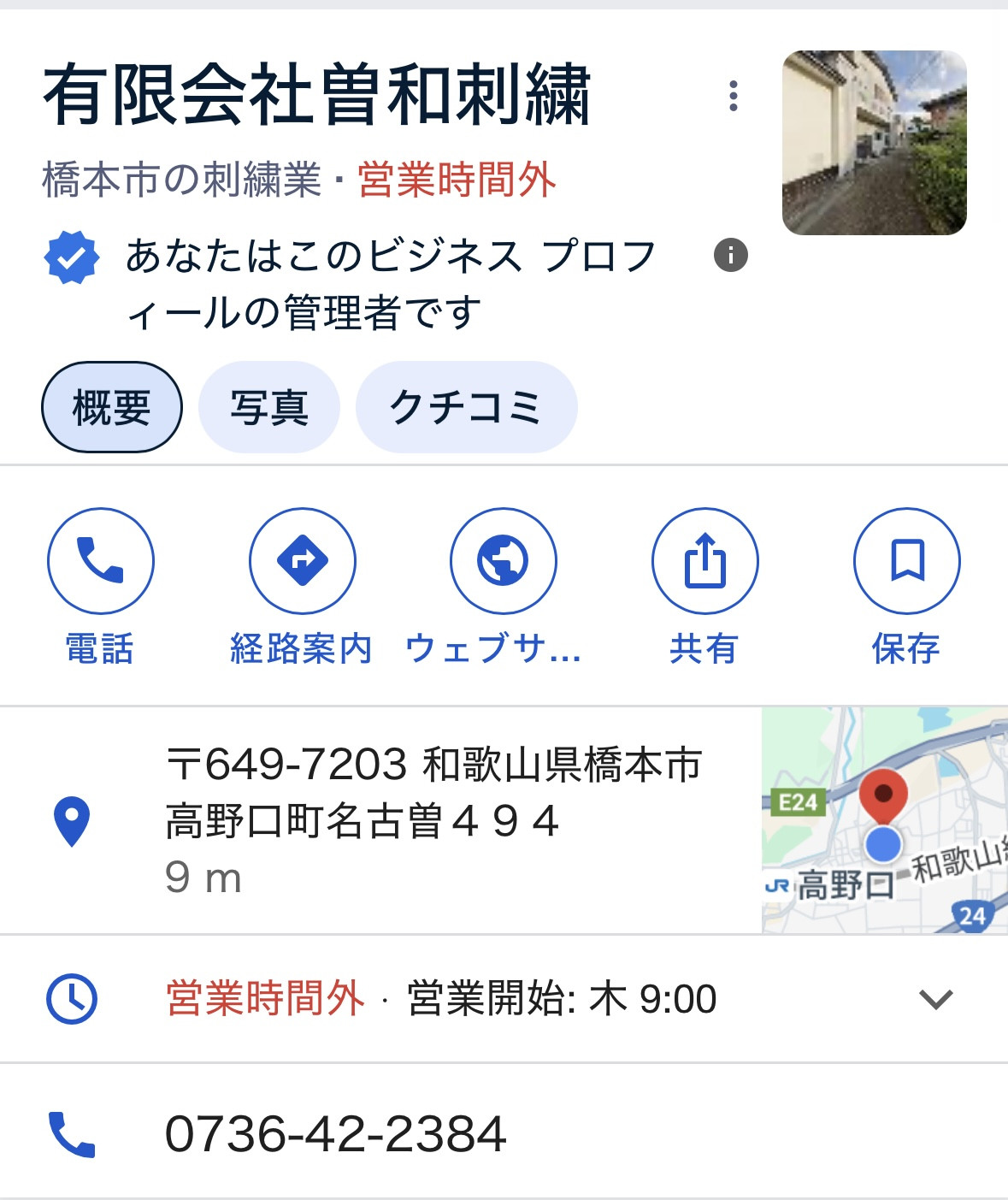Switch to the クチコミ tab
Screen dimensions: 1008x1200
point(466,407)
